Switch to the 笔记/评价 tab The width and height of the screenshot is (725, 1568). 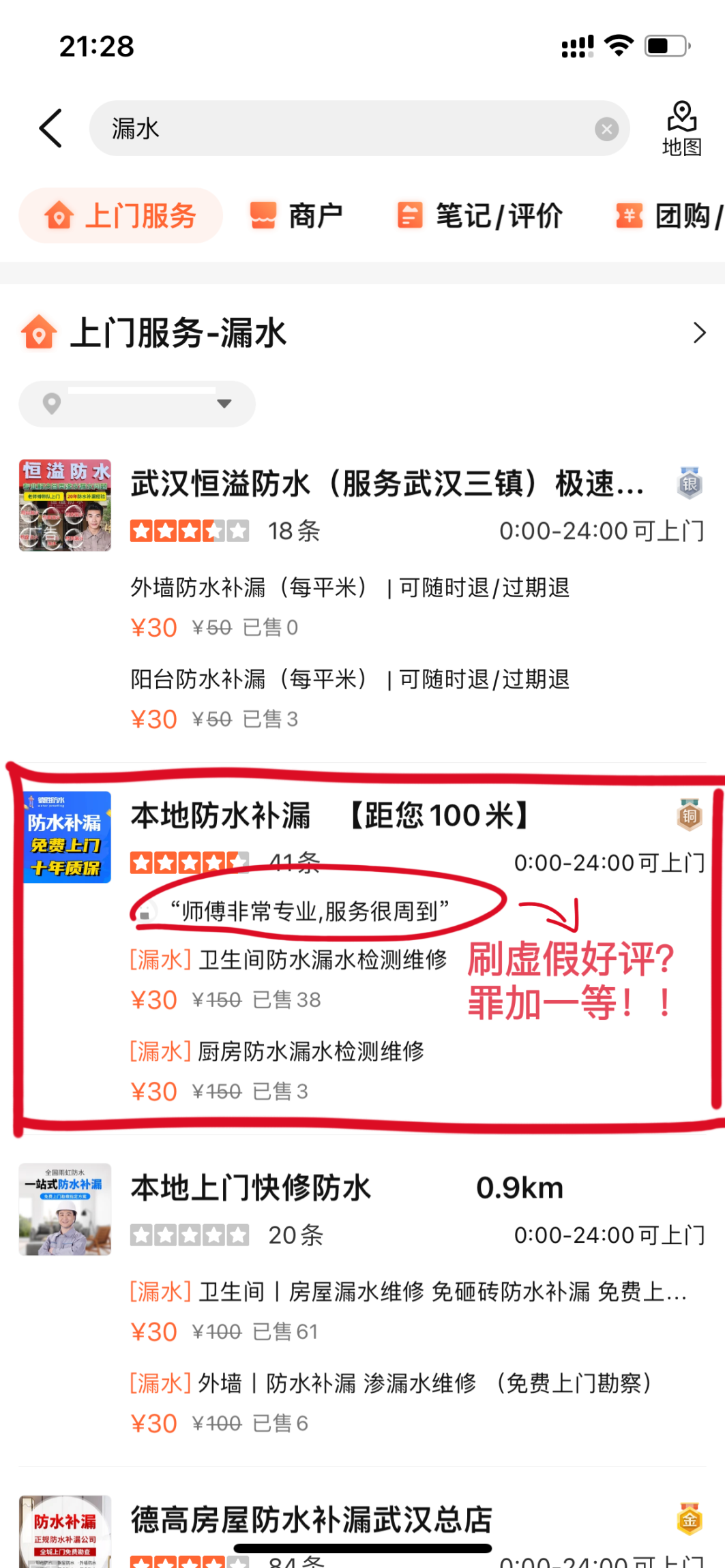tap(480, 216)
